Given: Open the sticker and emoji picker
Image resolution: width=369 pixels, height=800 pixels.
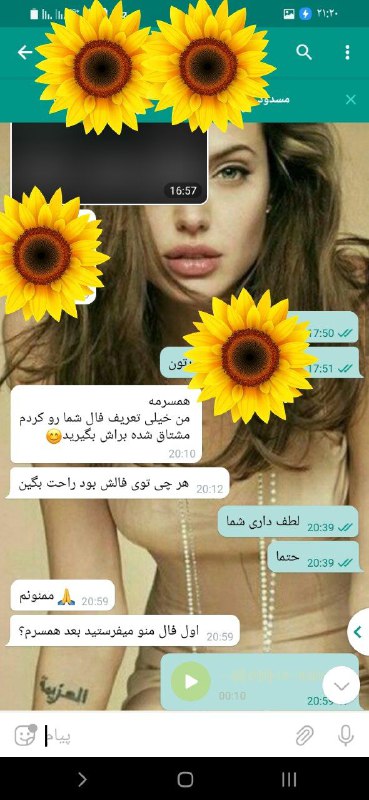Looking at the screenshot, I should point(25,735).
